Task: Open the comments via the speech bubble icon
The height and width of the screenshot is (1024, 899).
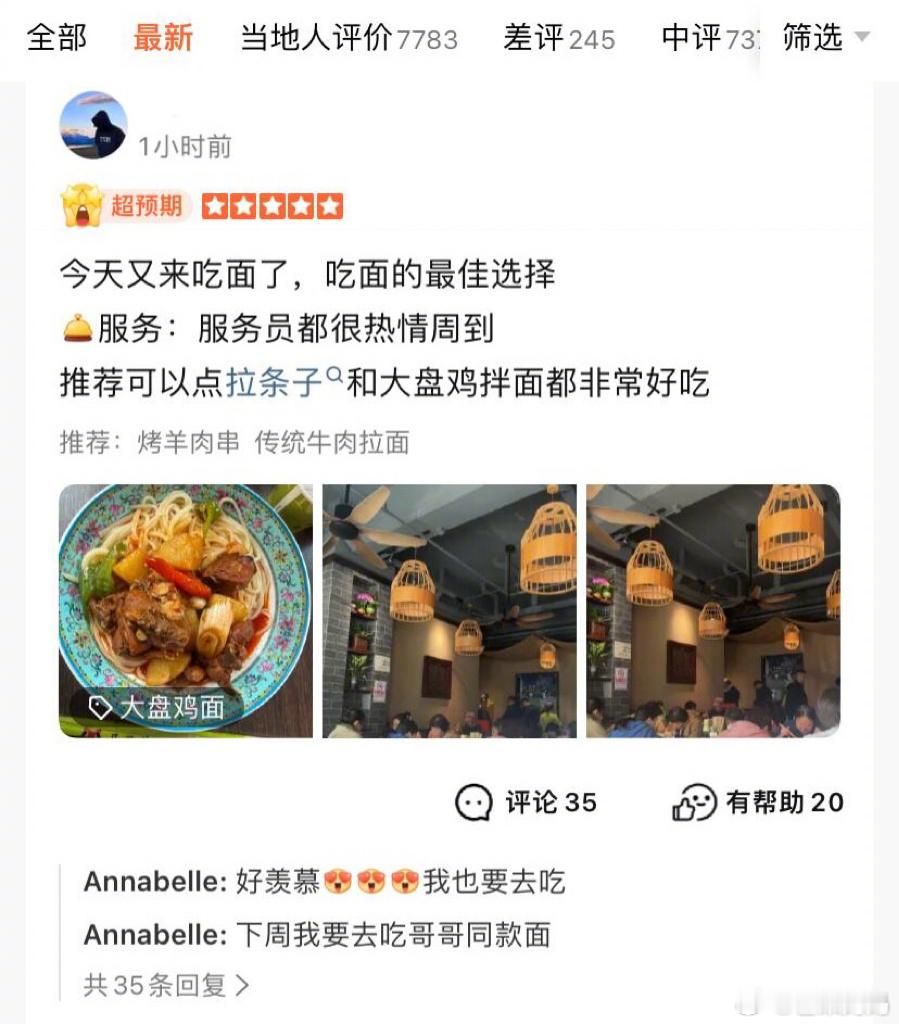Action: pyautogui.click(x=471, y=802)
